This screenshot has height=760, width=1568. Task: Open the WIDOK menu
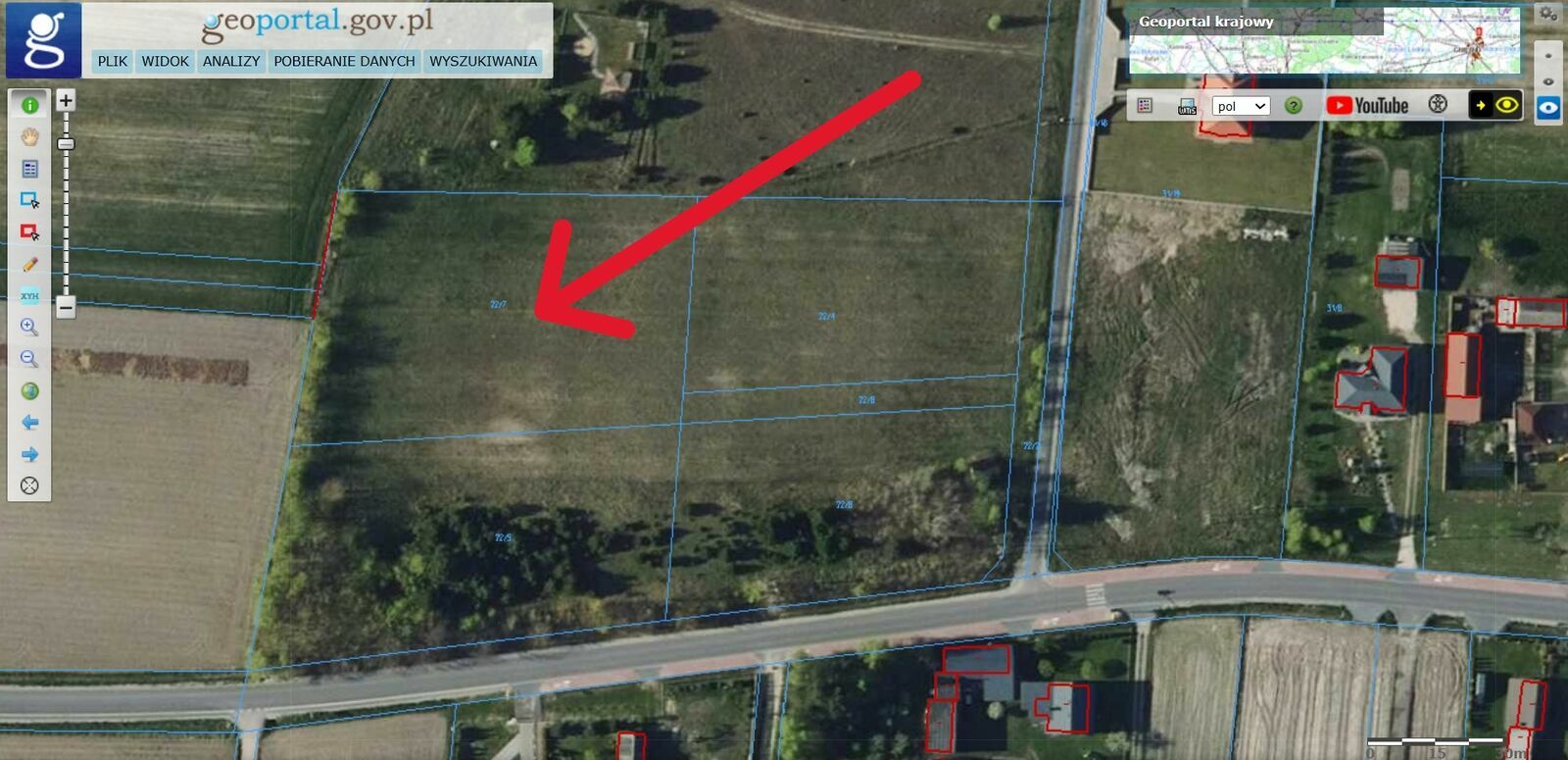[x=165, y=61]
